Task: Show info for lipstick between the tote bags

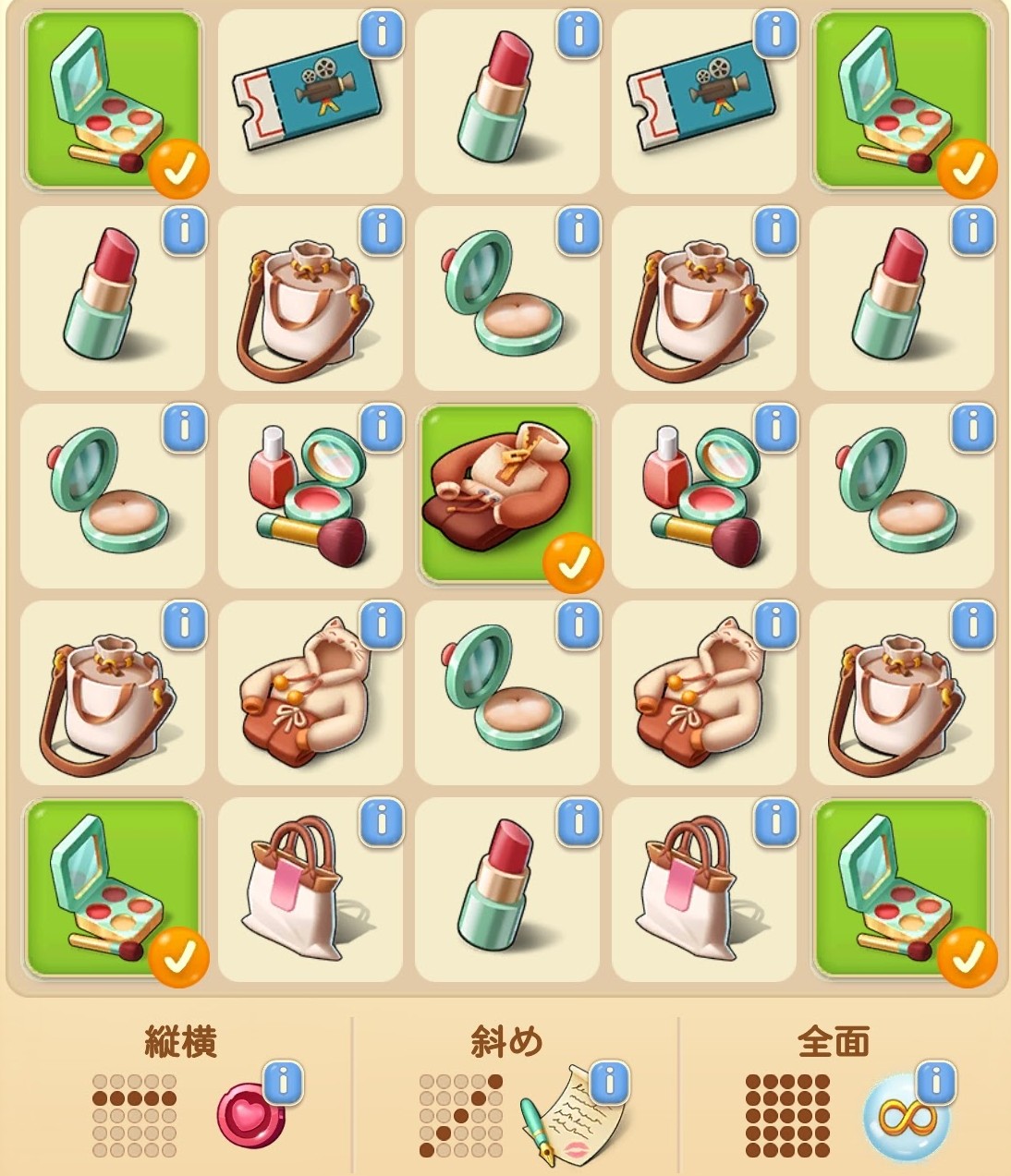Action: click(x=579, y=818)
